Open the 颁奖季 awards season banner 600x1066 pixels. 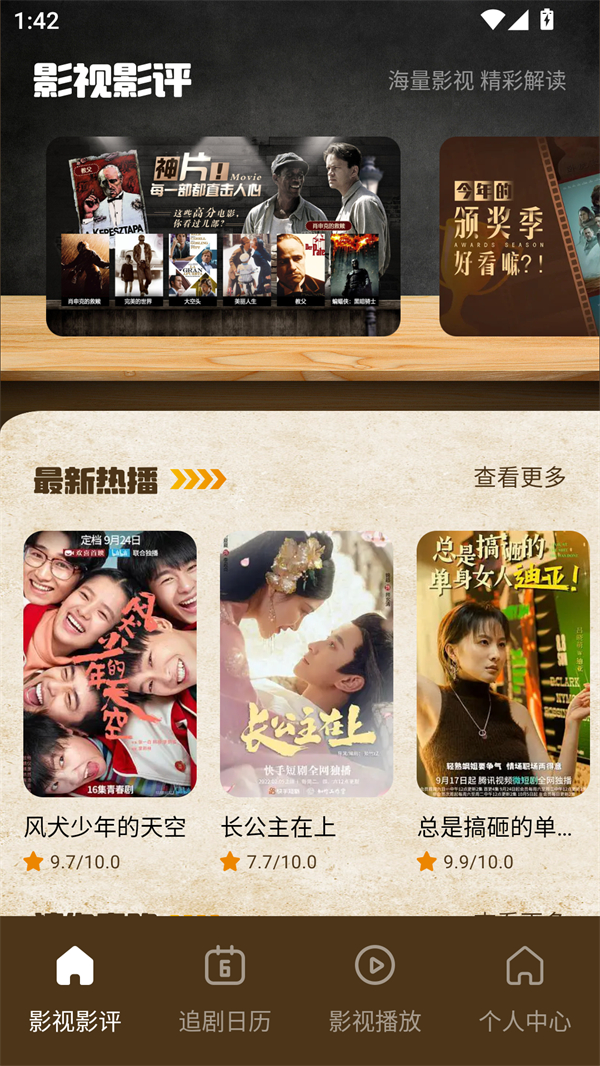(x=519, y=236)
